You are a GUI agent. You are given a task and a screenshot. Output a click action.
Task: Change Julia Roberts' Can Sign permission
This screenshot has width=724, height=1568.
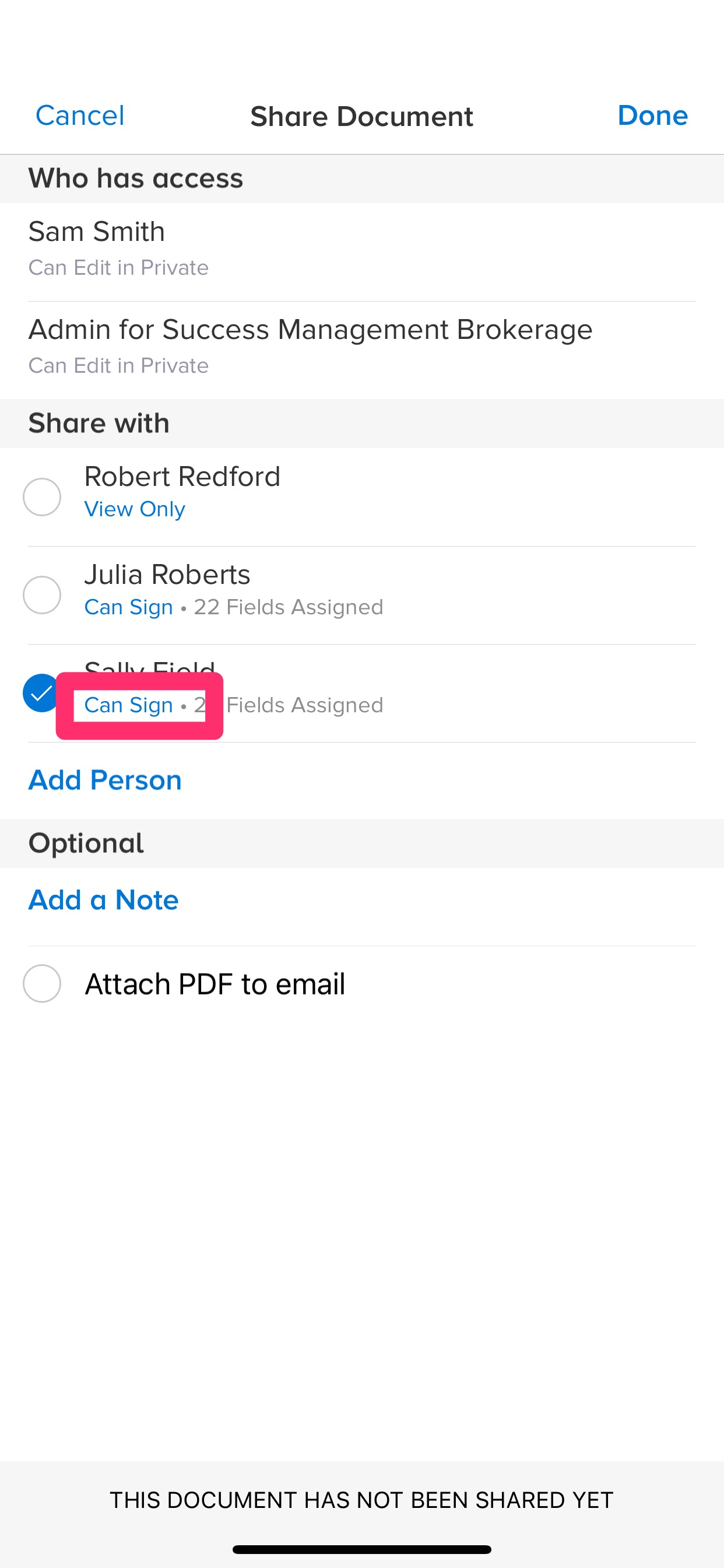128,607
